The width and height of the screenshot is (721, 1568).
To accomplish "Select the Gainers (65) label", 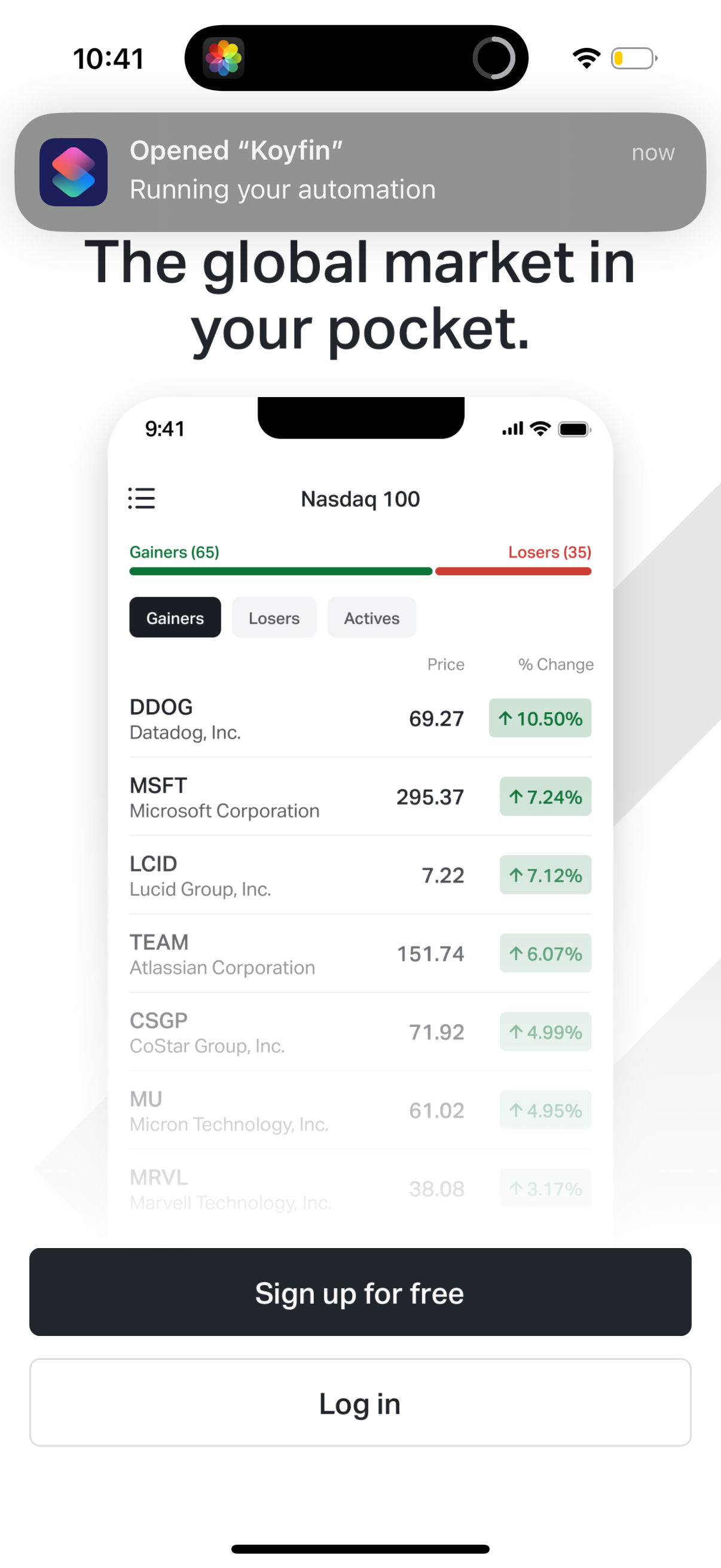I will (174, 552).
